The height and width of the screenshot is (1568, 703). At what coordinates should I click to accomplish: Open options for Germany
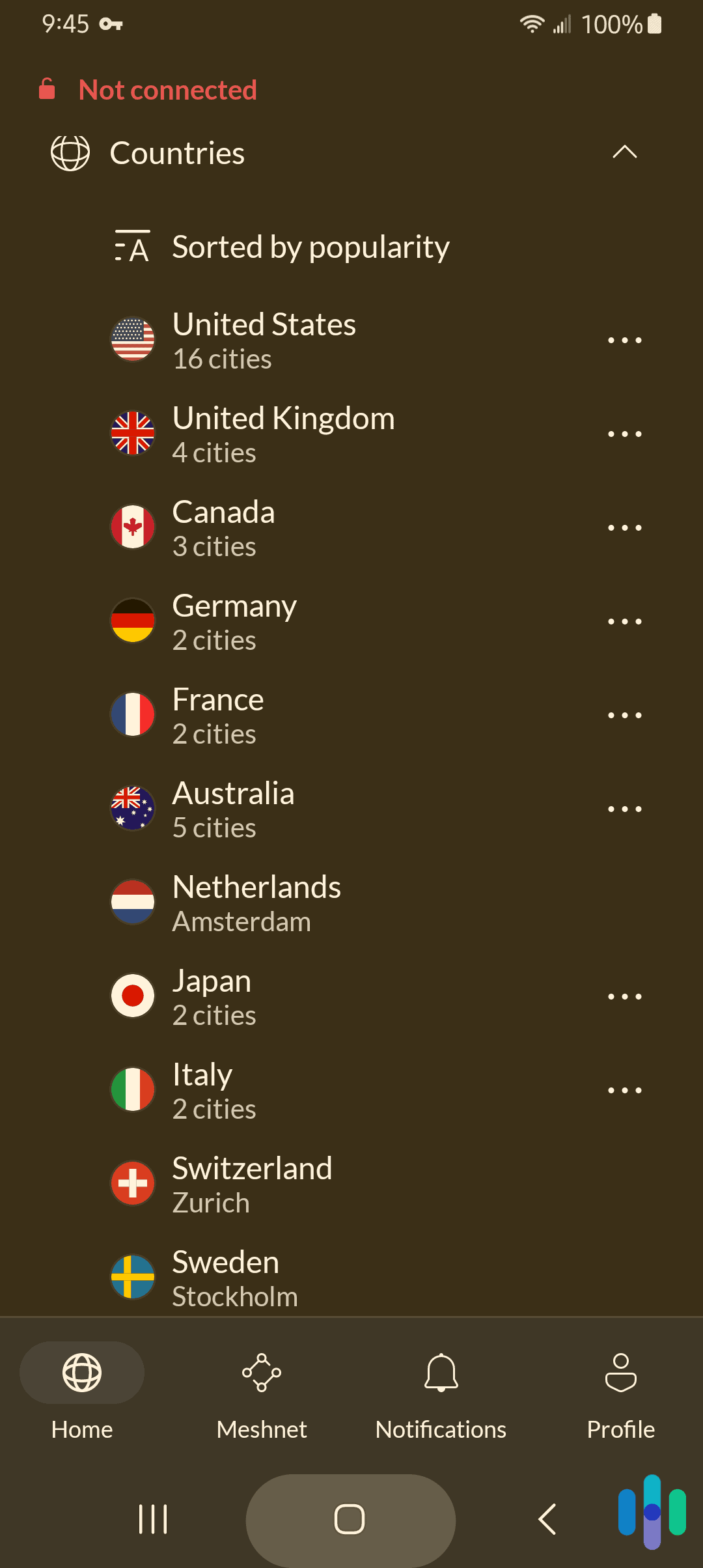point(623,621)
